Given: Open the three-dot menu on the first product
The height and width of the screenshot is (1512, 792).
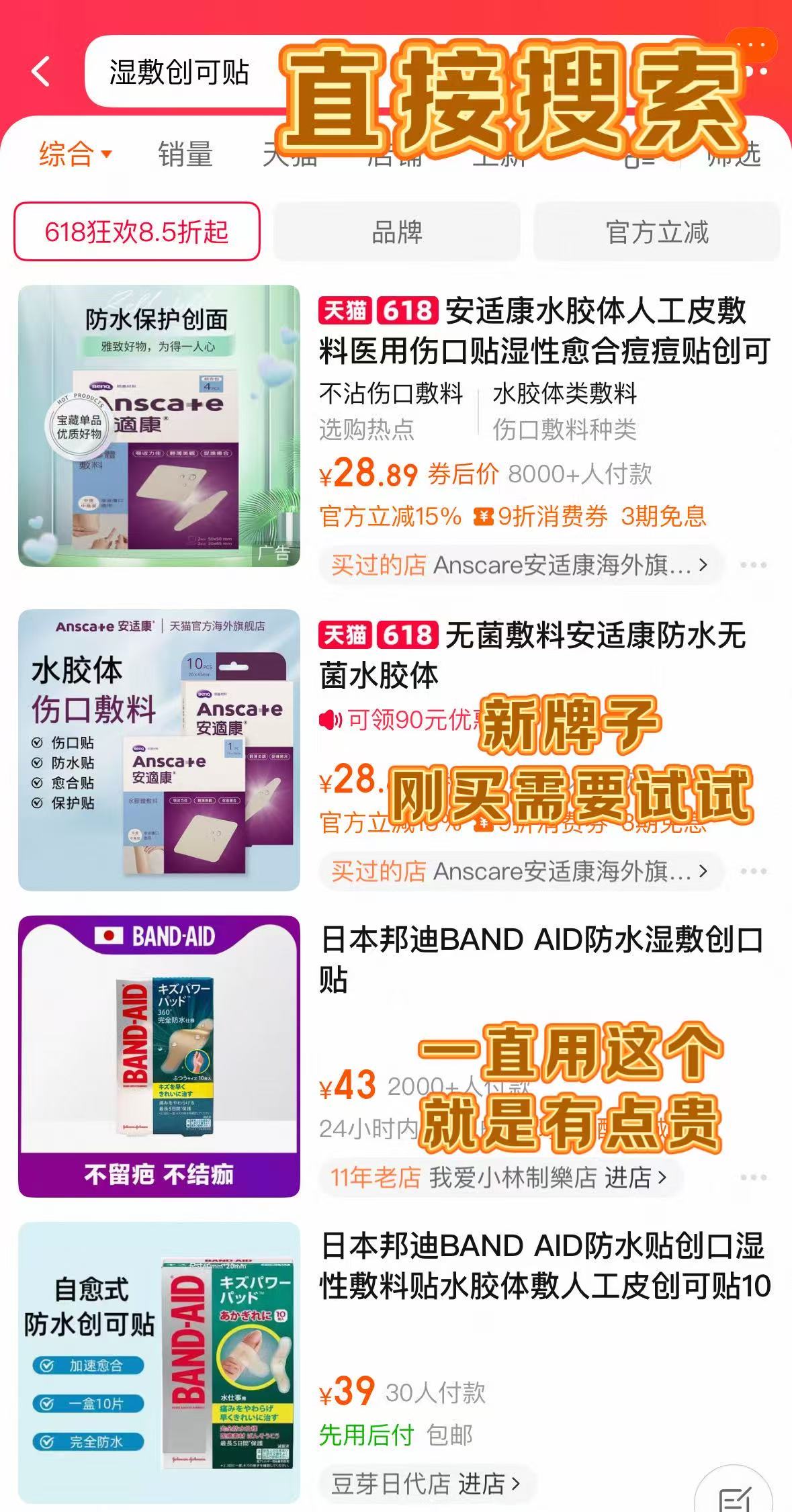Looking at the screenshot, I should pos(753,566).
